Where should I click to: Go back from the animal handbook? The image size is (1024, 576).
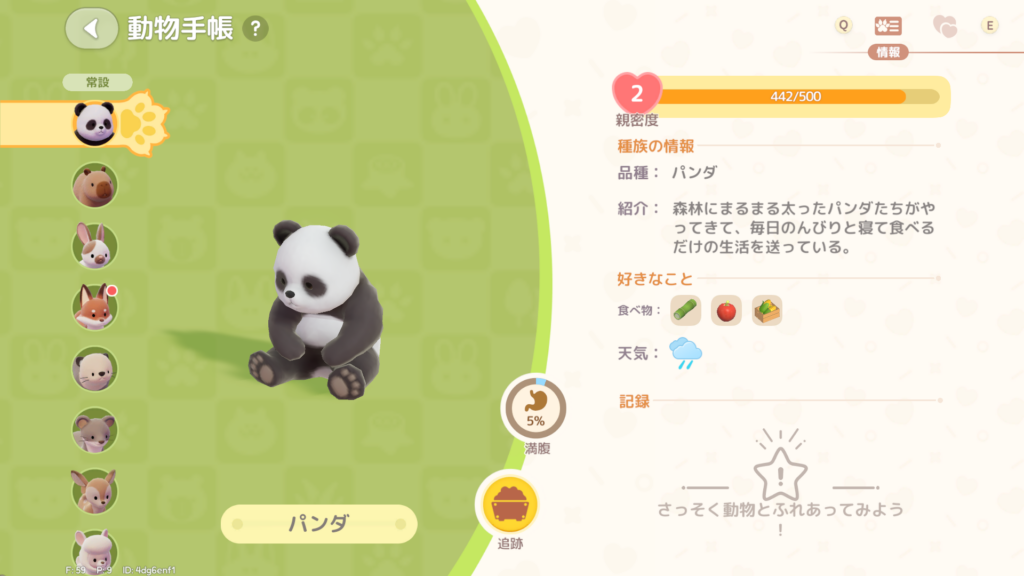[x=91, y=28]
